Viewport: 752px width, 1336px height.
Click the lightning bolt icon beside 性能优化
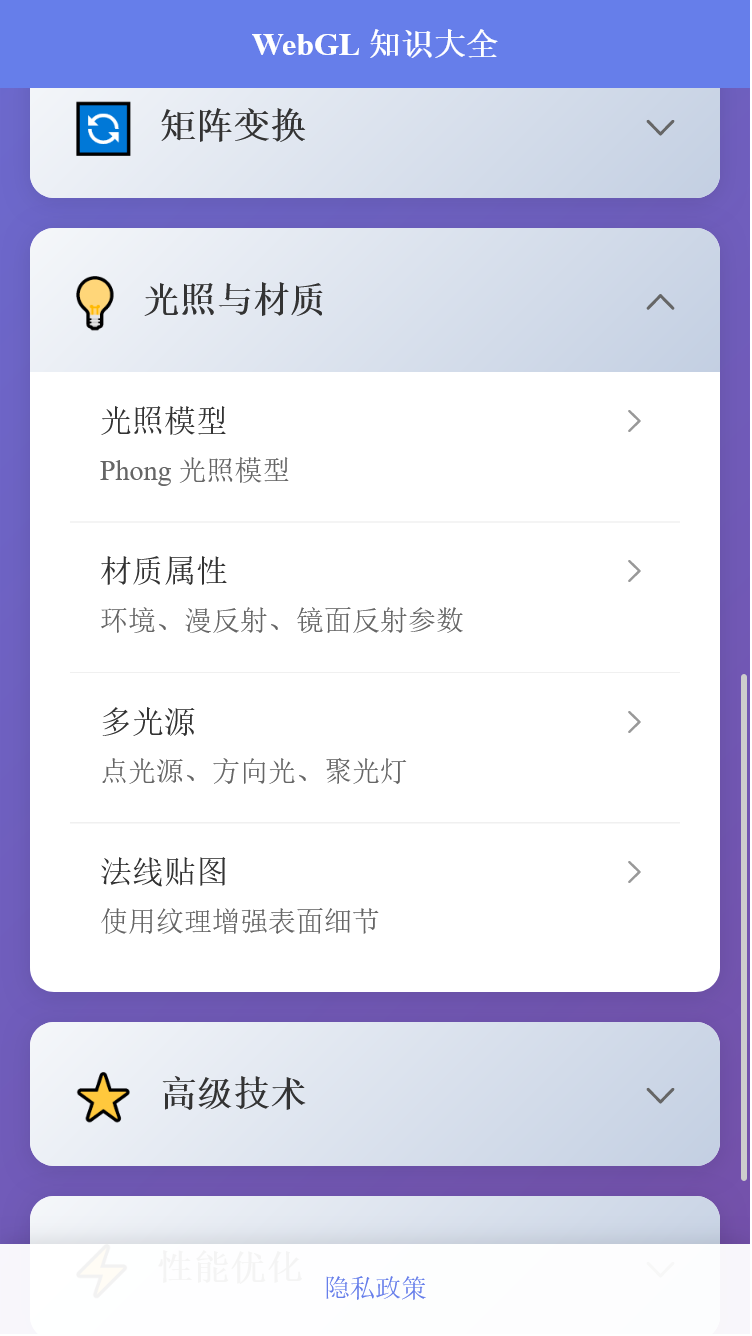pyautogui.click(x=103, y=1268)
